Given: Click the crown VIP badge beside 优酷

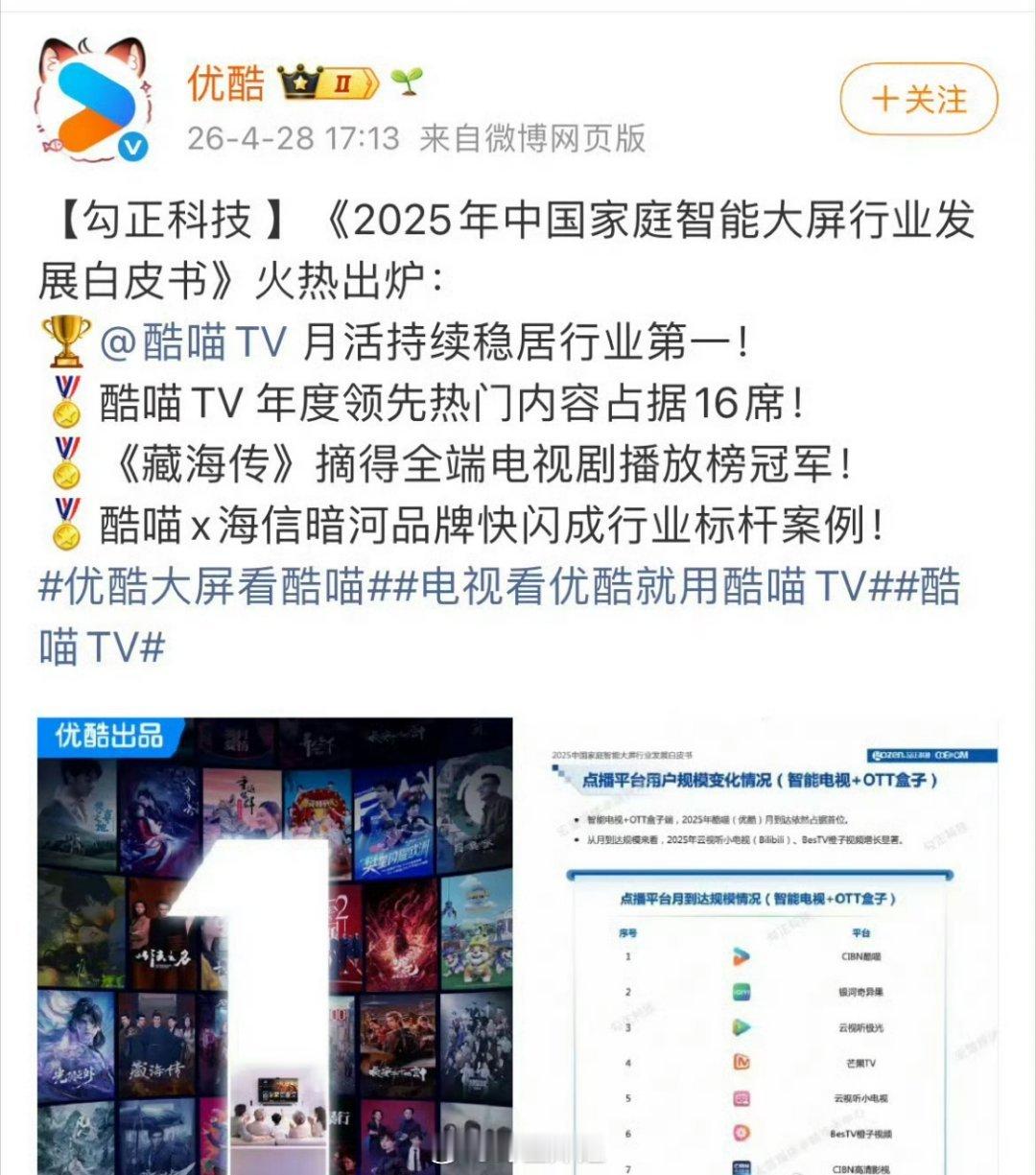Looking at the screenshot, I should 298,82.
